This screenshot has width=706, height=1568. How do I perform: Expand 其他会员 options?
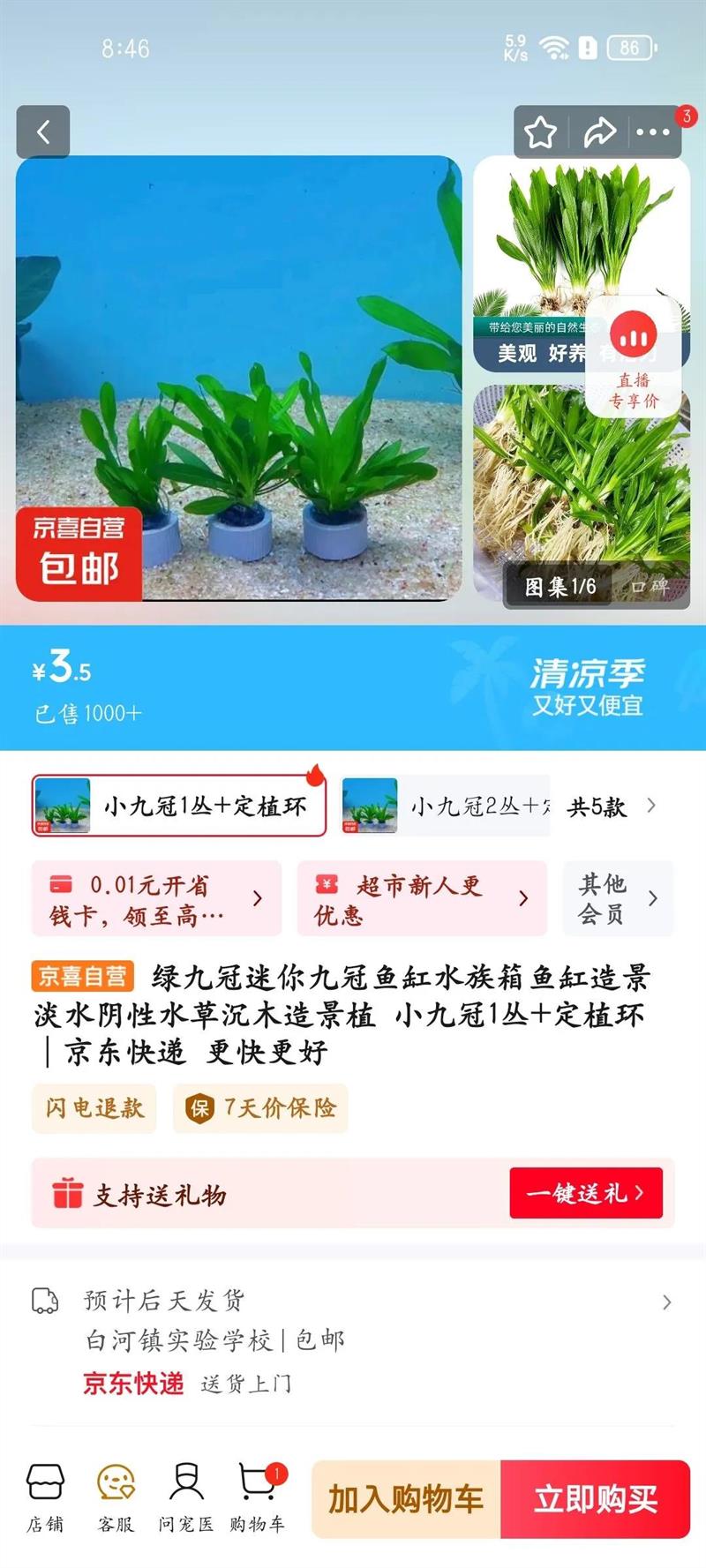tap(618, 899)
